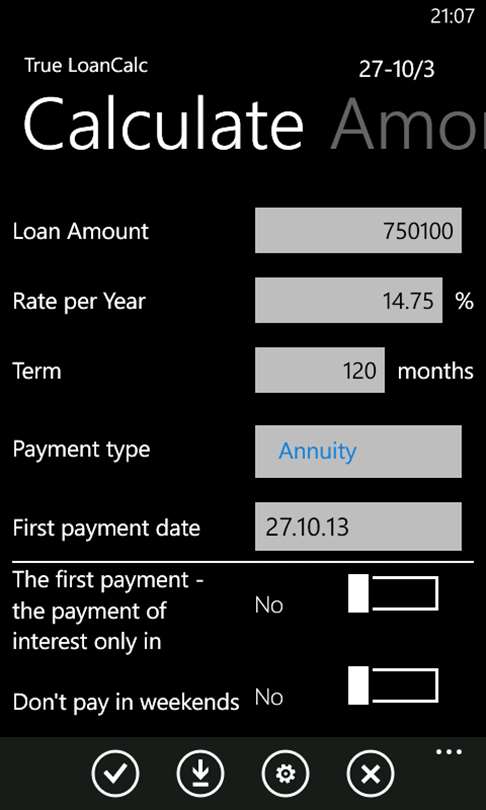Tap the download arrow icon
This screenshot has height=810, width=486.
[x=200, y=774]
